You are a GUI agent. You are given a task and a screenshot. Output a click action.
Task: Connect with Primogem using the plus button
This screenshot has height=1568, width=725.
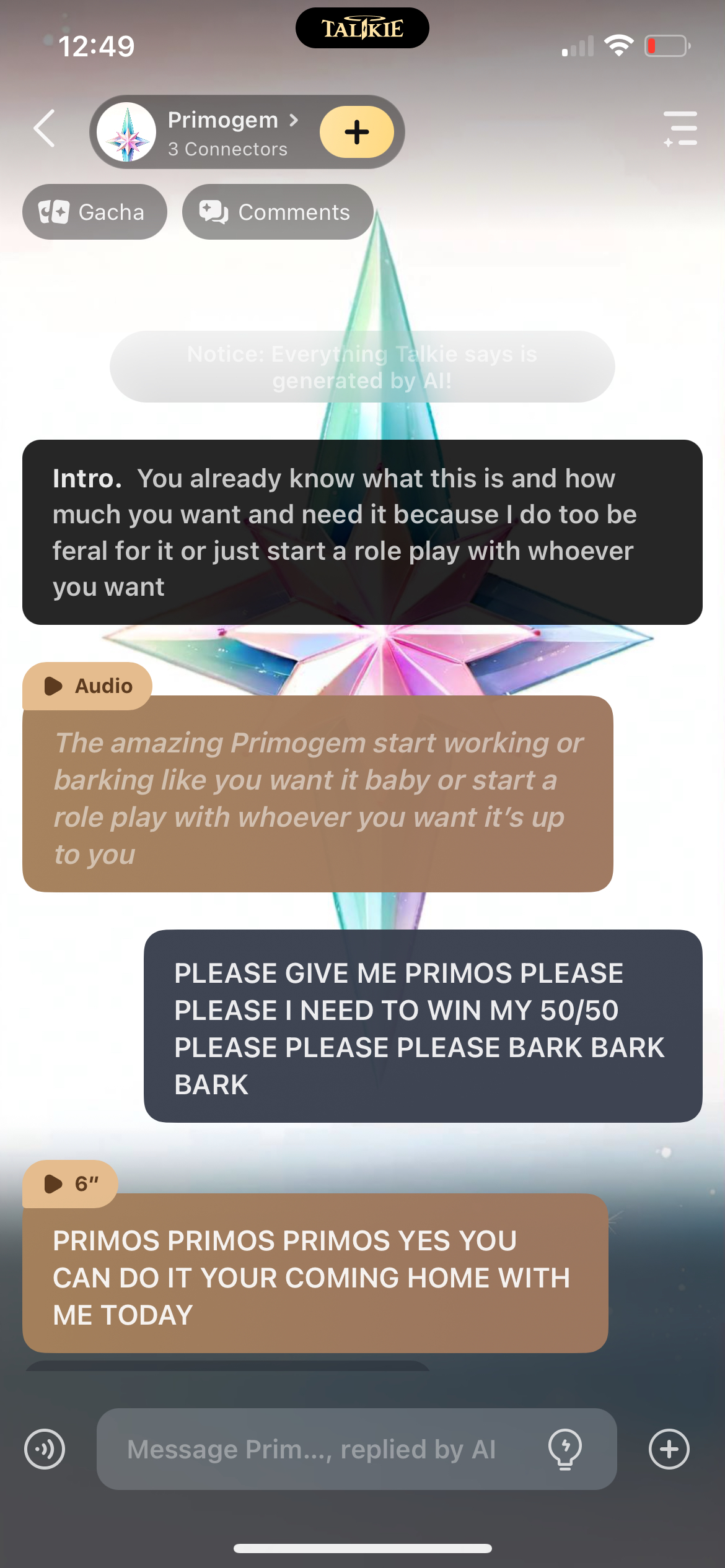[x=356, y=132]
